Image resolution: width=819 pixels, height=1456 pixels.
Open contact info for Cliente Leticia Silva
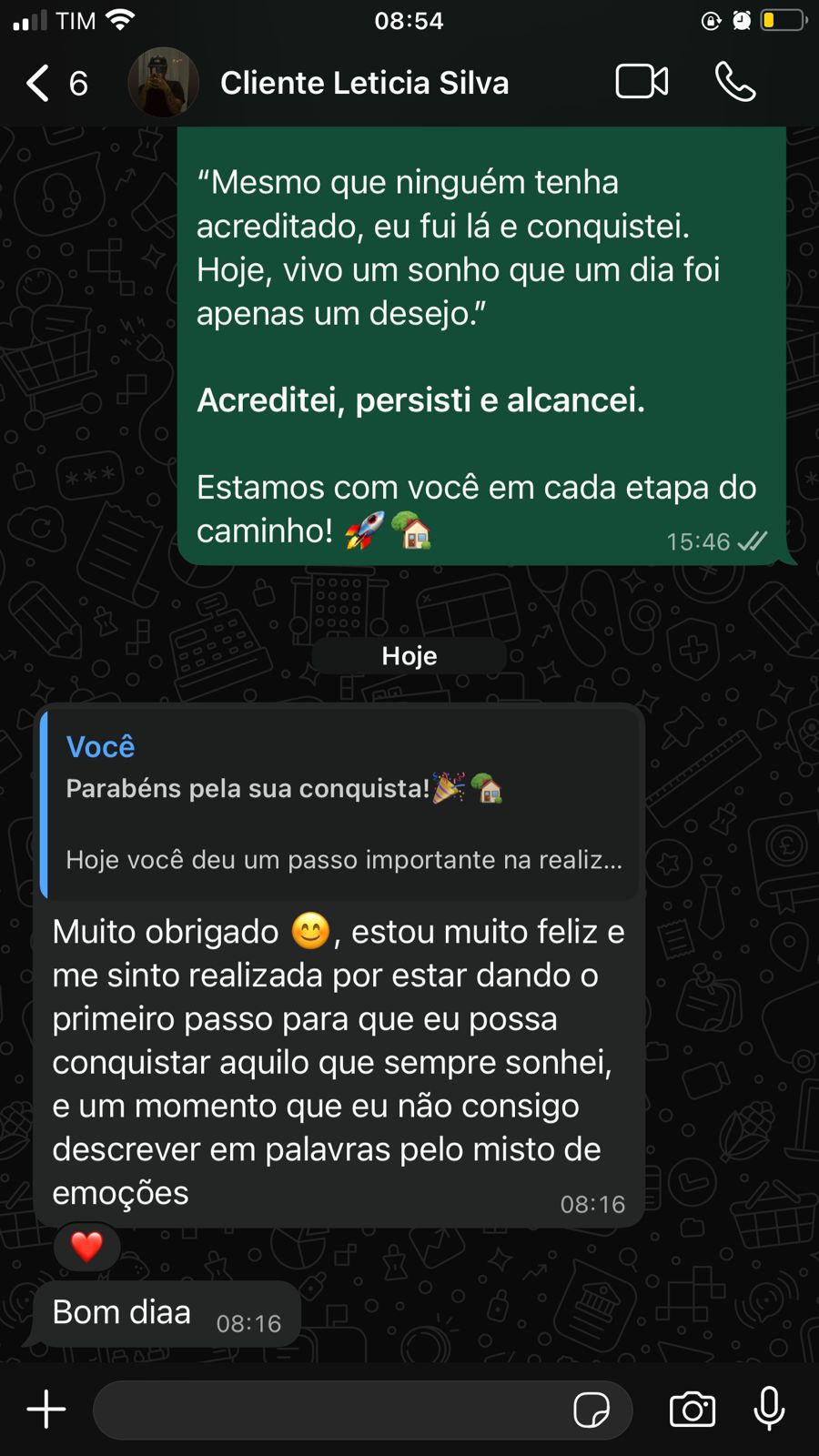pyautogui.click(x=364, y=83)
